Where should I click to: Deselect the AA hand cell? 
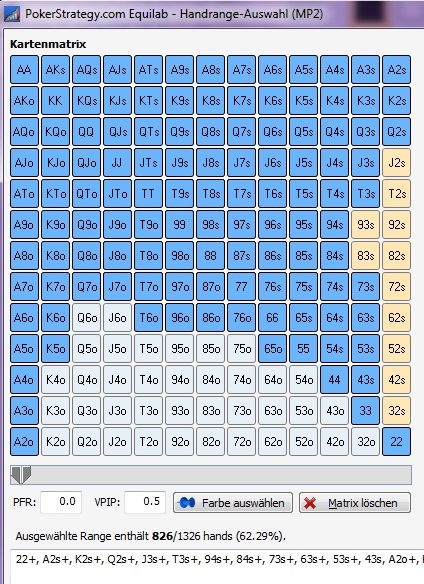[24, 70]
